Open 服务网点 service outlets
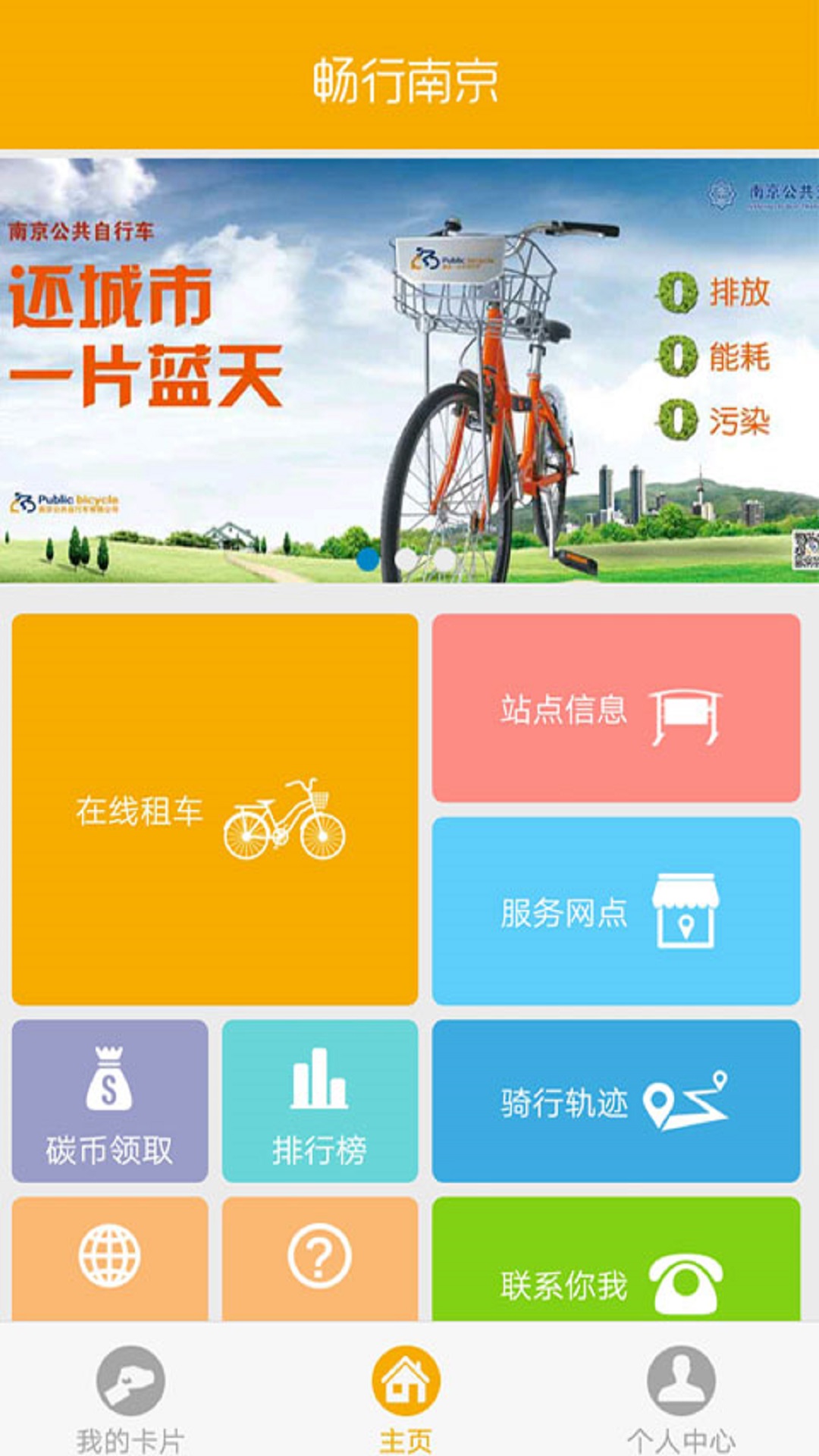The height and width of the screenshot is (1456, 819). click(616, 911)
